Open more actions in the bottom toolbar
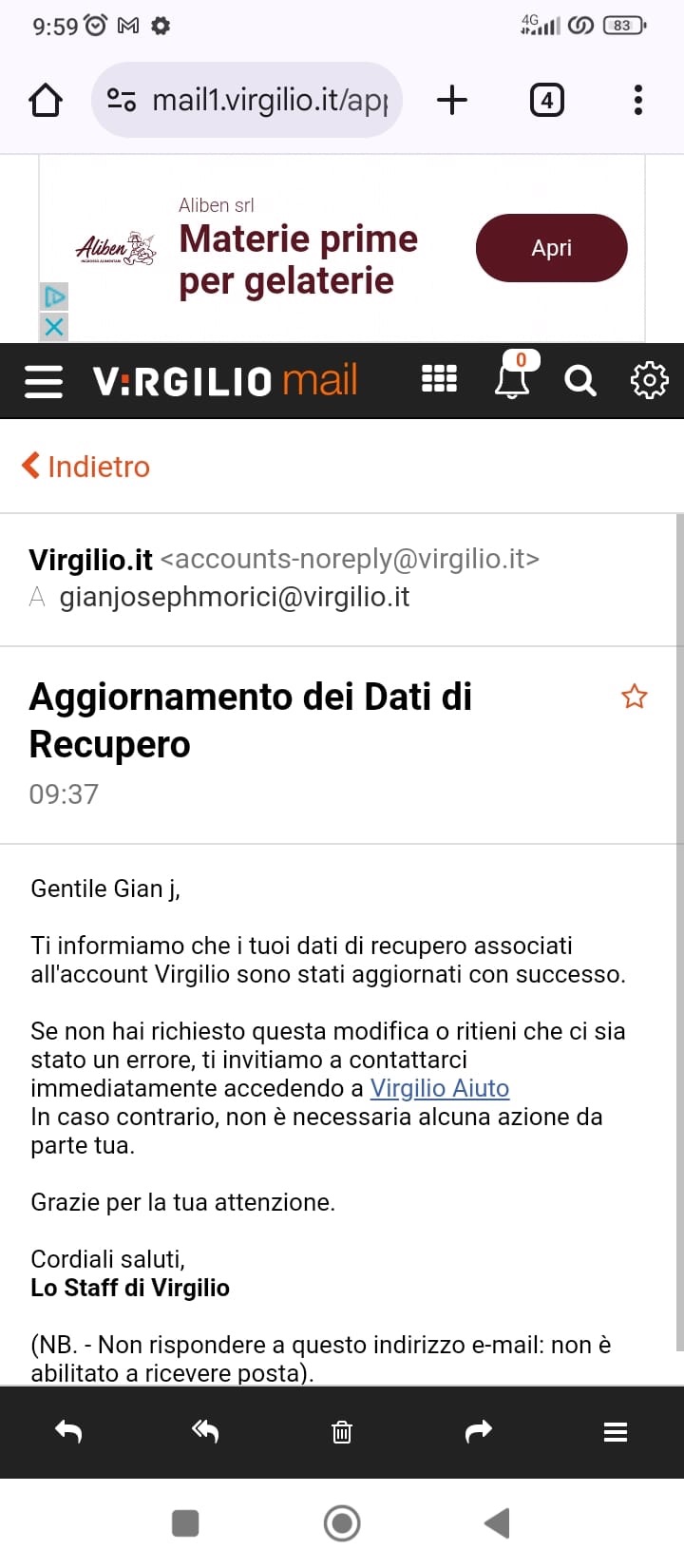Screen dimensions: 684x1568 click(616, 1432)
